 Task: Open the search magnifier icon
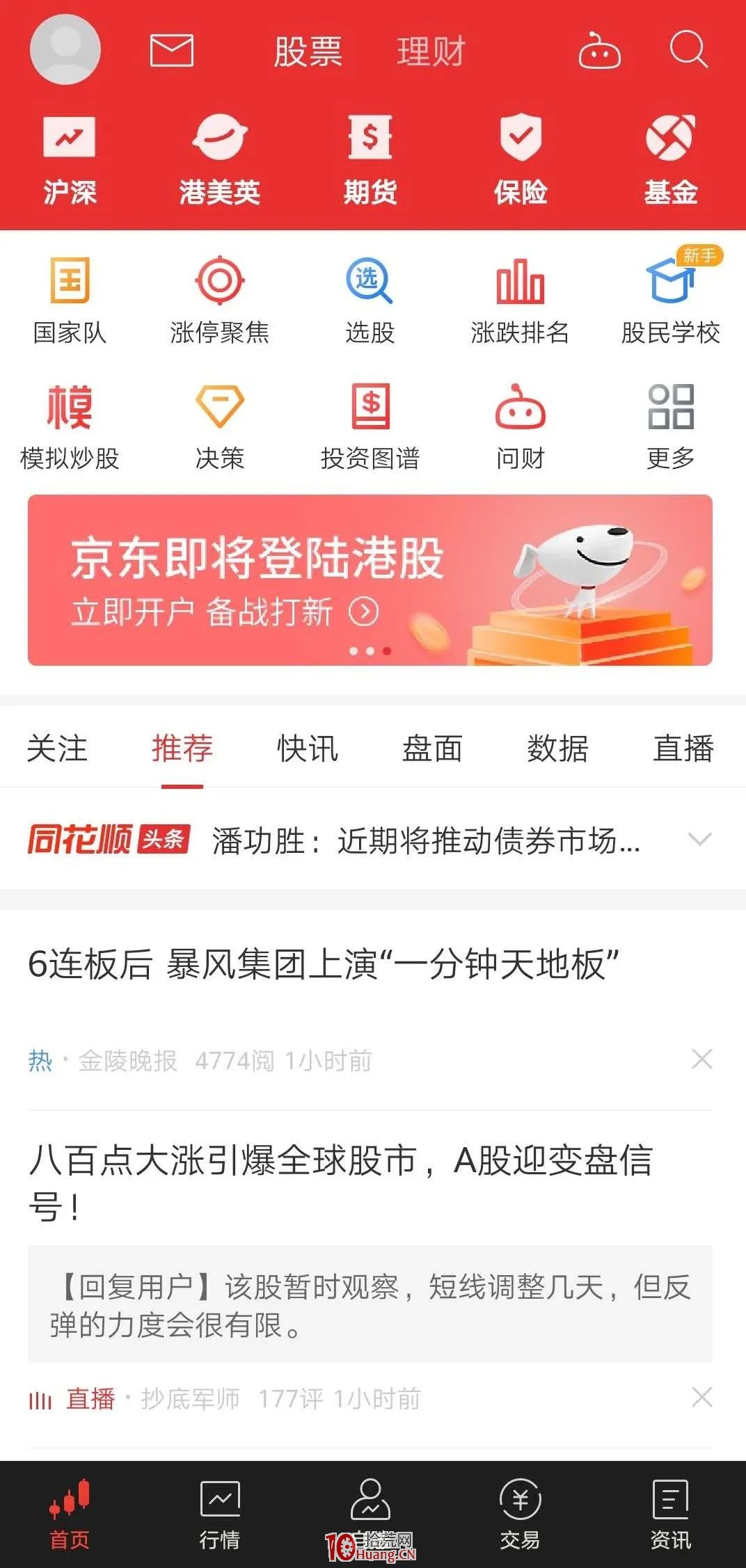click(x=688, y=49)
